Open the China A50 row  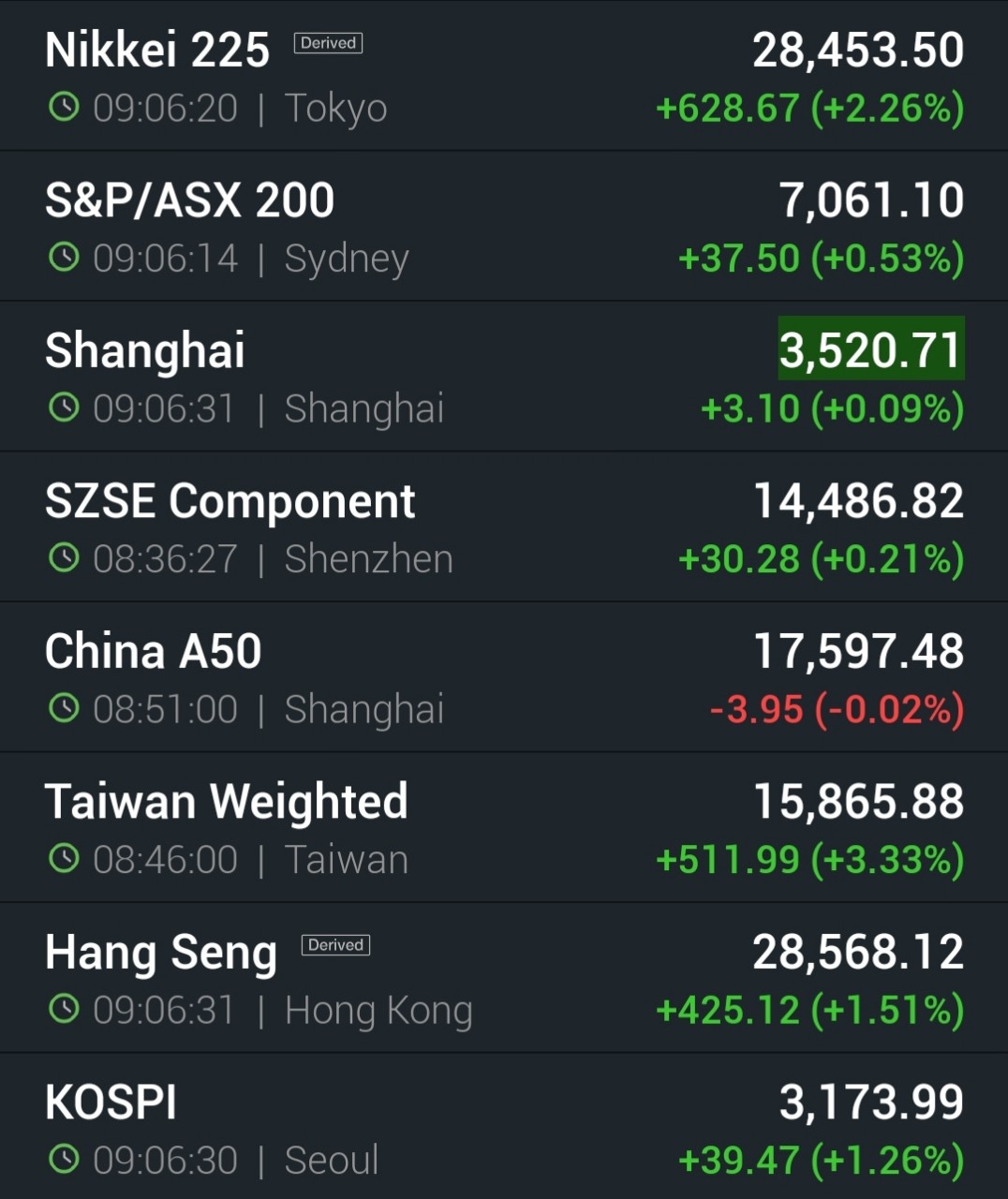[x=153, y=652]
